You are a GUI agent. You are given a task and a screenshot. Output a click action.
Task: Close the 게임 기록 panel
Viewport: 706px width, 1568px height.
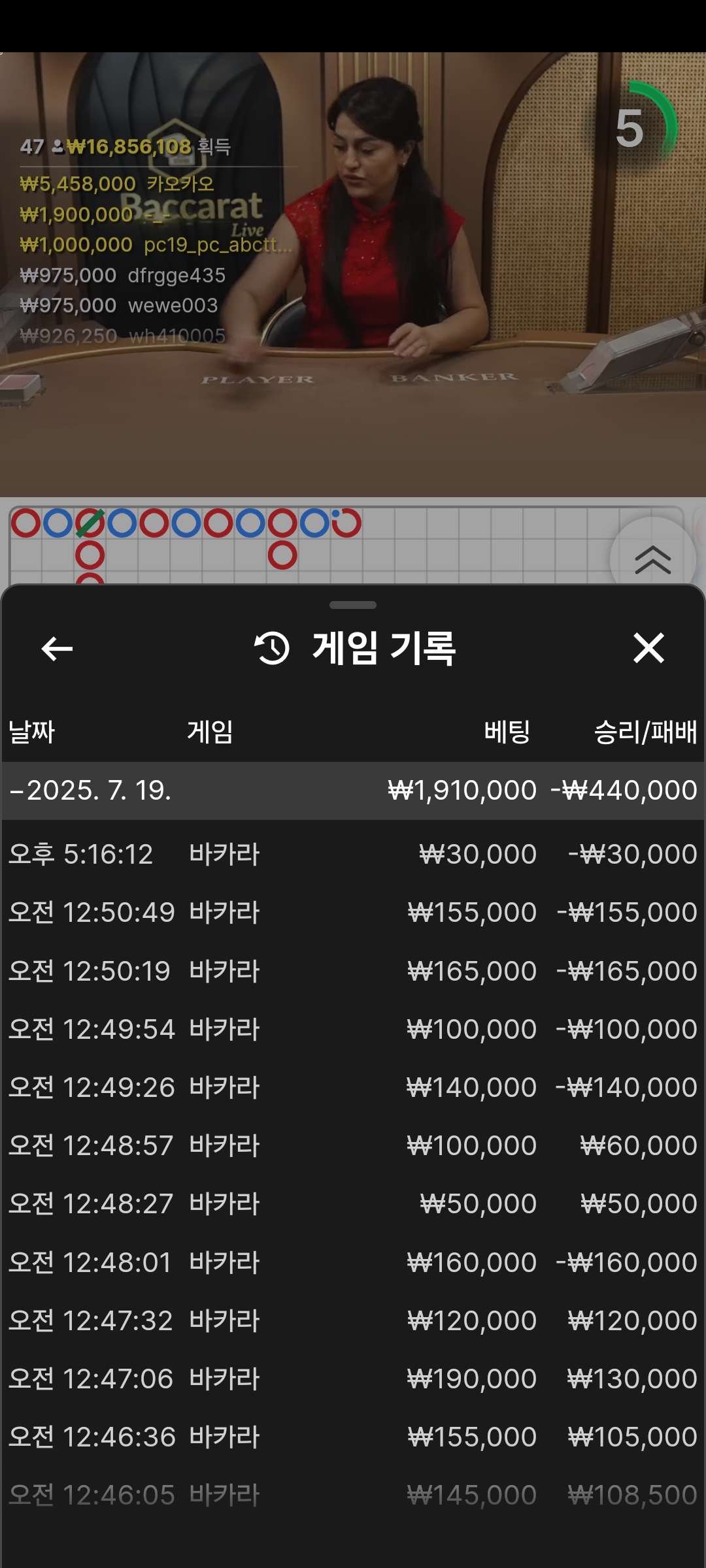click(x=648, y=648)
